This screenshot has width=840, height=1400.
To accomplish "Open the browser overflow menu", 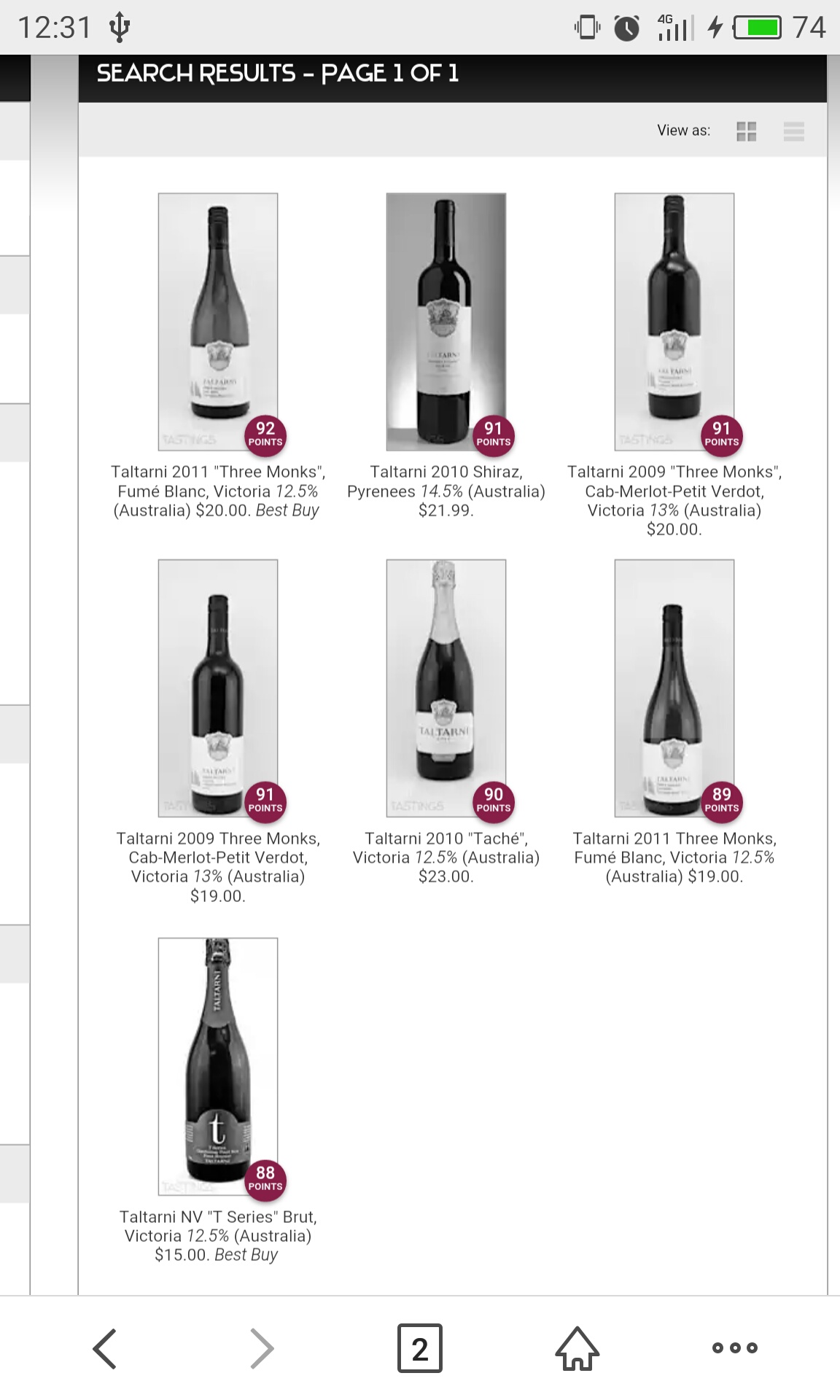I will (734, 1348).
